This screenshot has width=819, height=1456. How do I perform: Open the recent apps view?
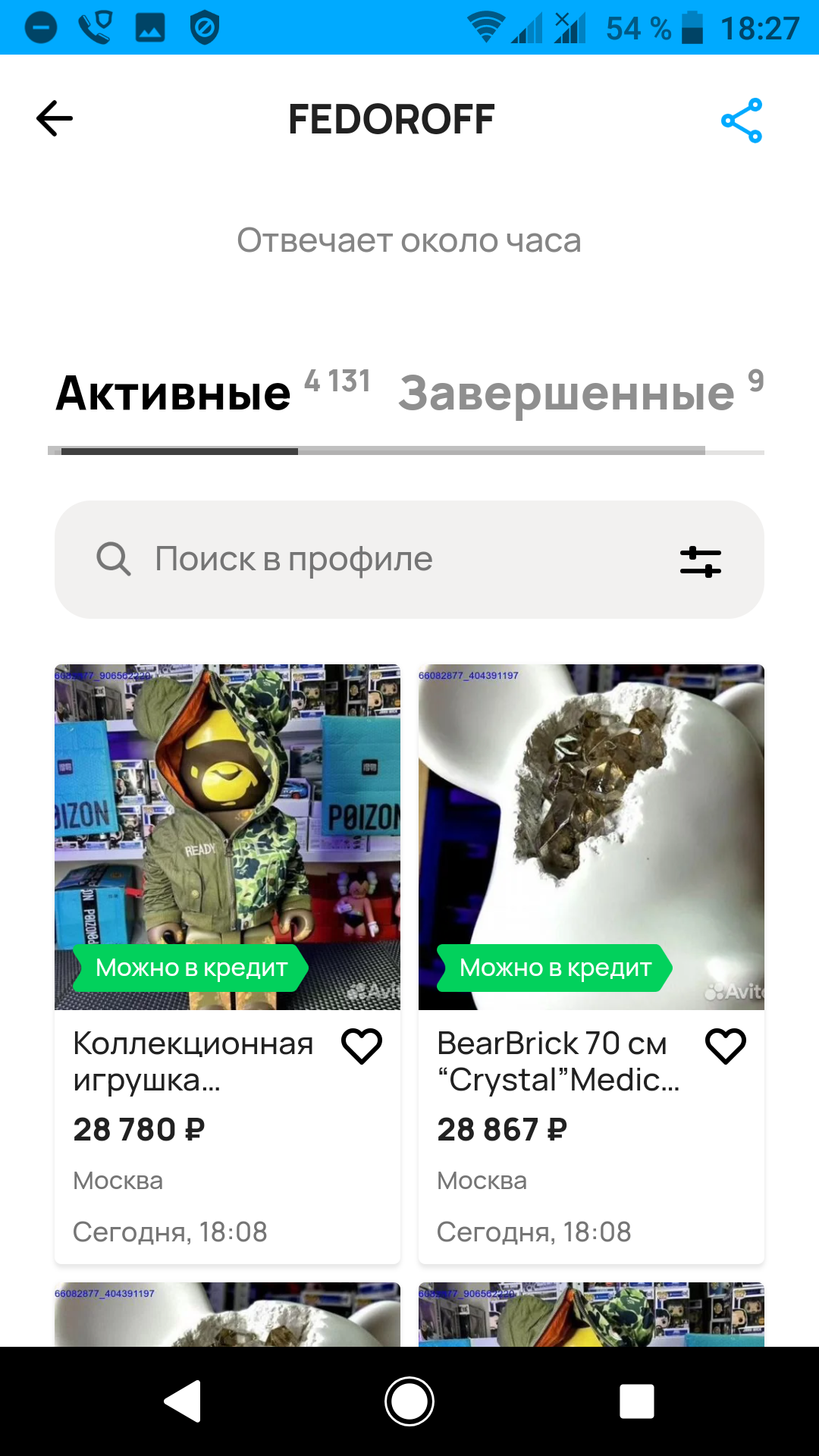(x=636, y=1401)
